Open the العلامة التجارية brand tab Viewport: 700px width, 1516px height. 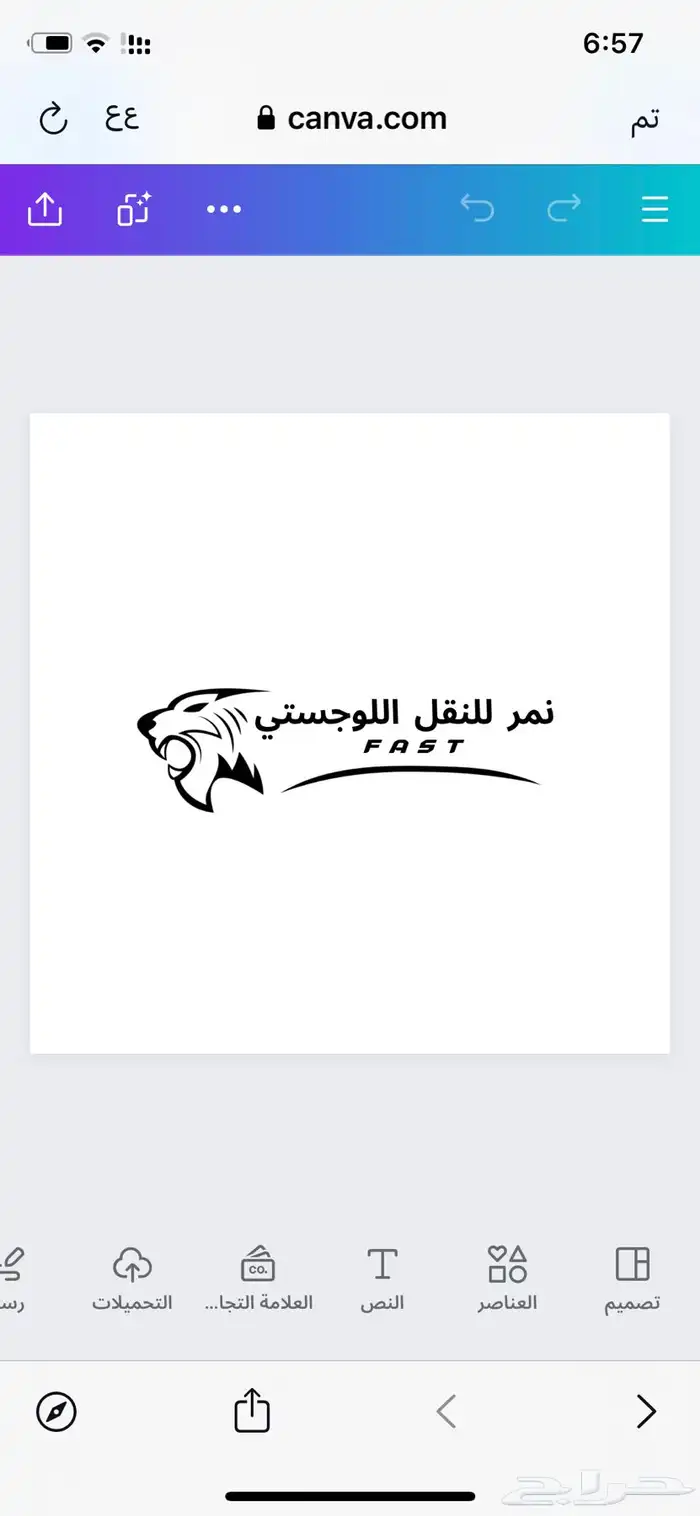[258, 1277]
